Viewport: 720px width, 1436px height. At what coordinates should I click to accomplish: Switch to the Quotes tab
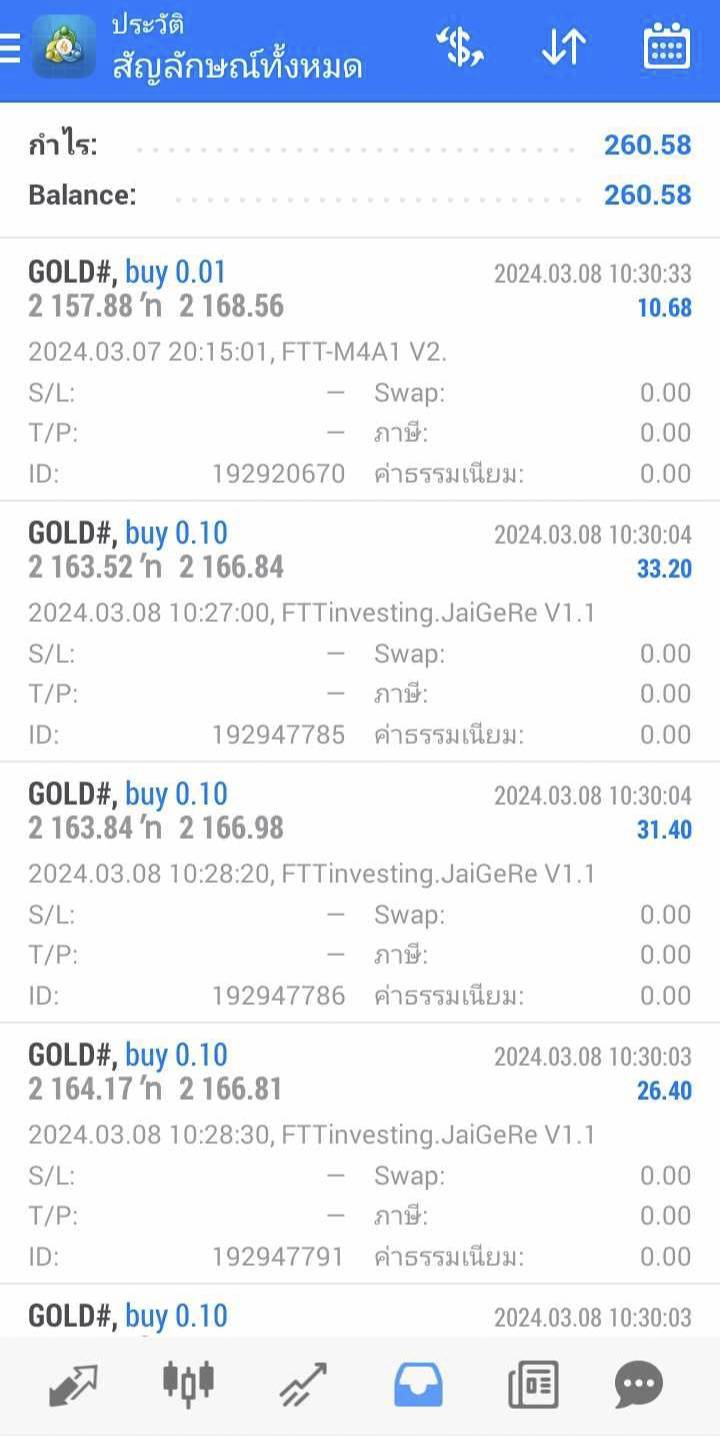click(x=73, y=1386)
